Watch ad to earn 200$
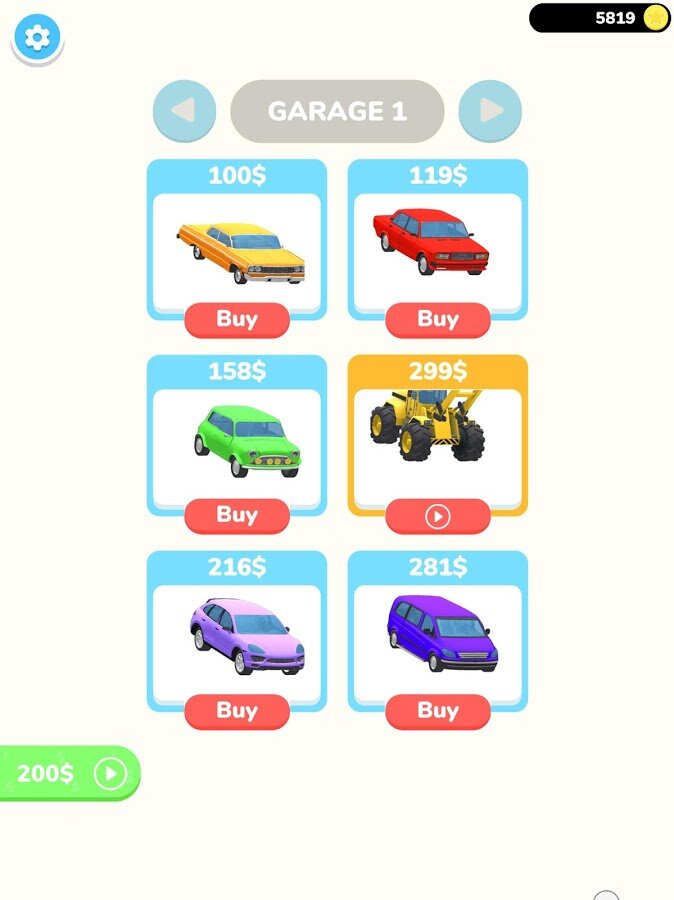 (x=69, y=773)
